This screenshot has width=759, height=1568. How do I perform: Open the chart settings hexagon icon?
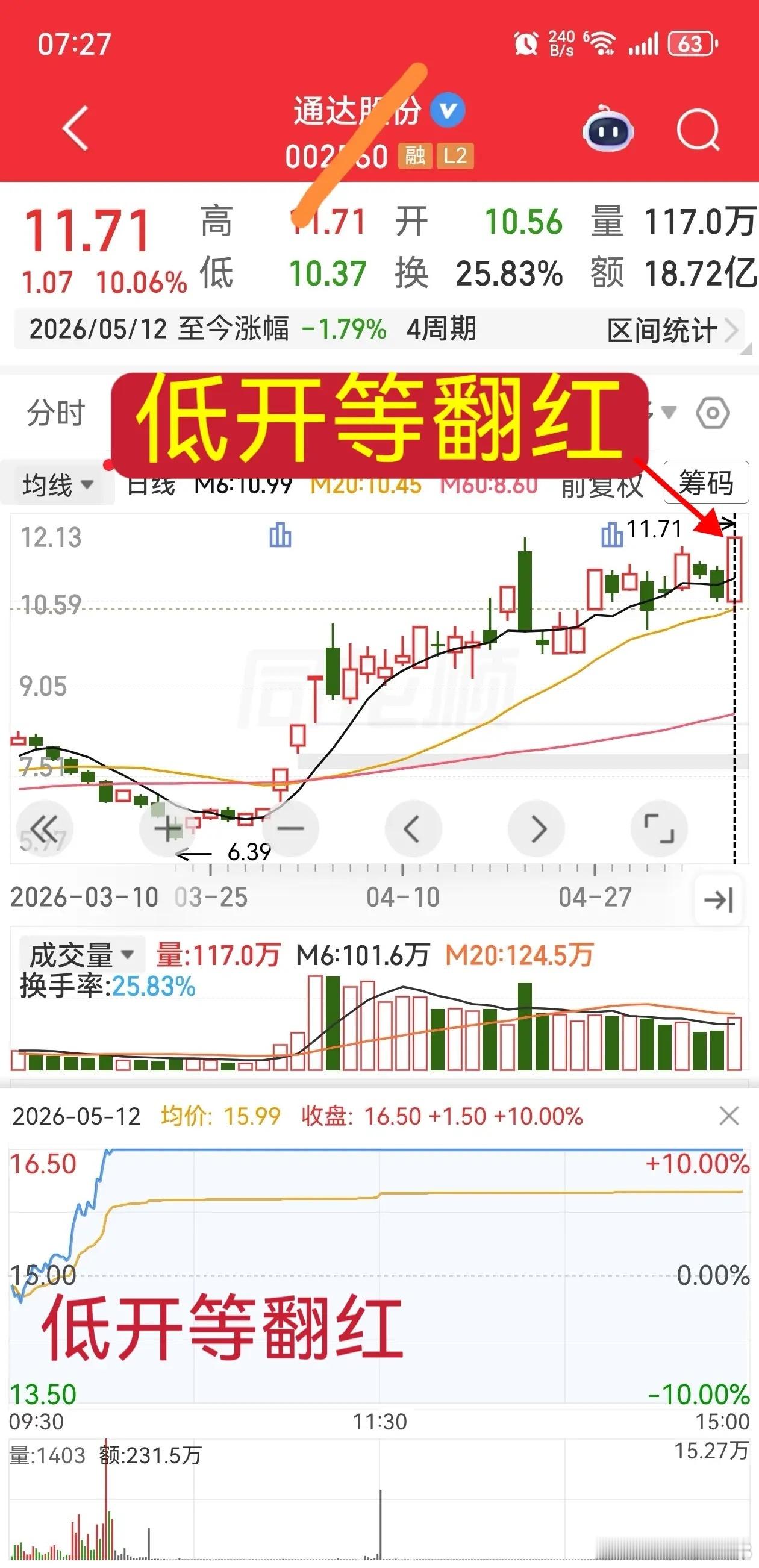coord(712,413)
